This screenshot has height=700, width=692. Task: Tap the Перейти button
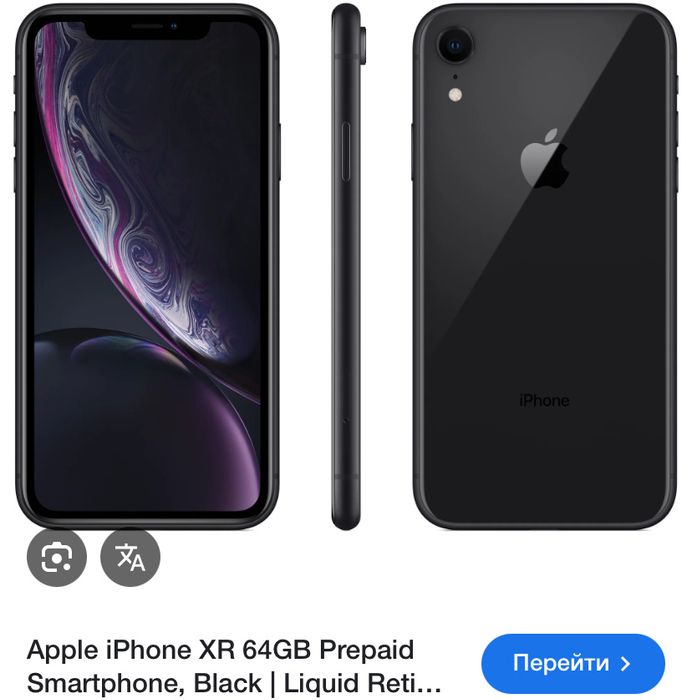pyautogui.click(x=572, y=663)
